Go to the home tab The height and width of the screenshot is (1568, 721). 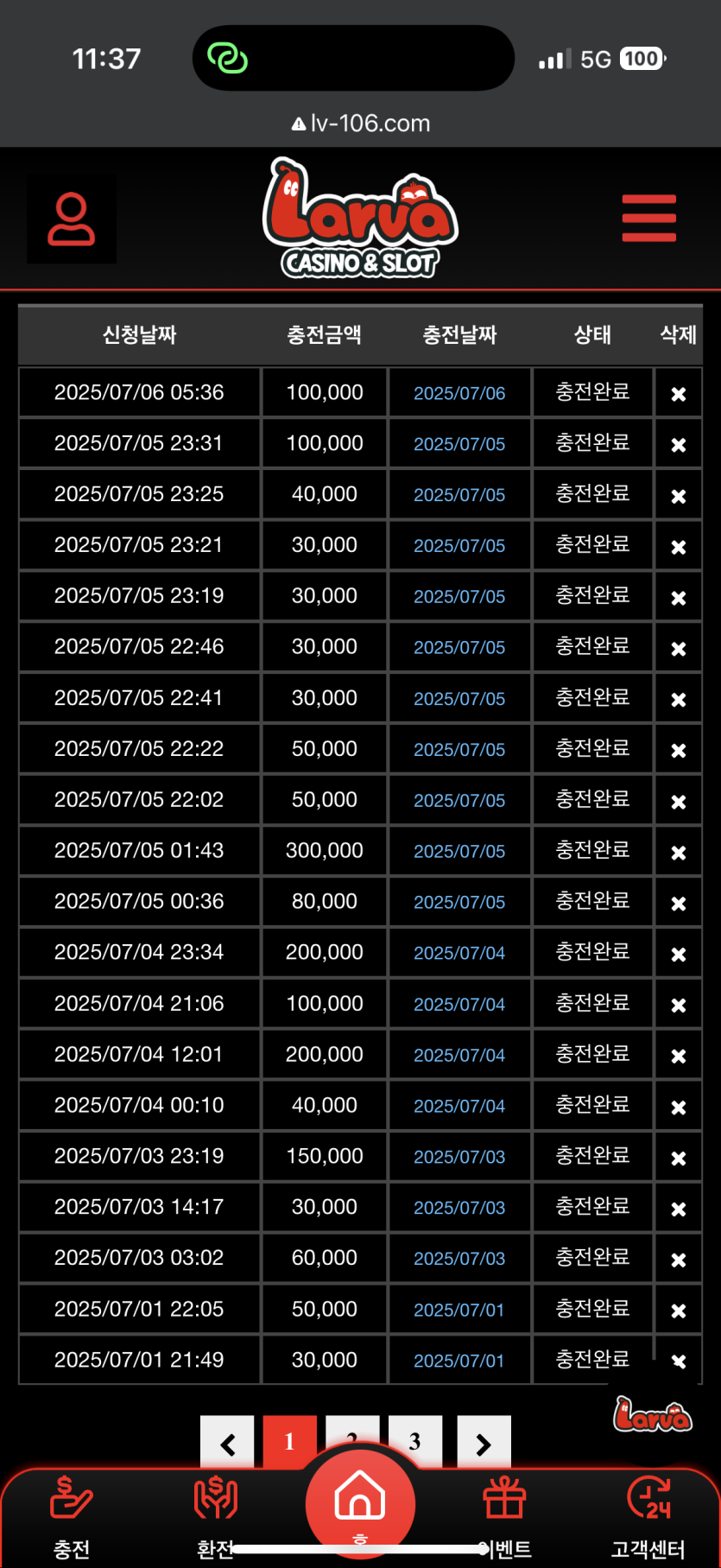(360, 1503)
